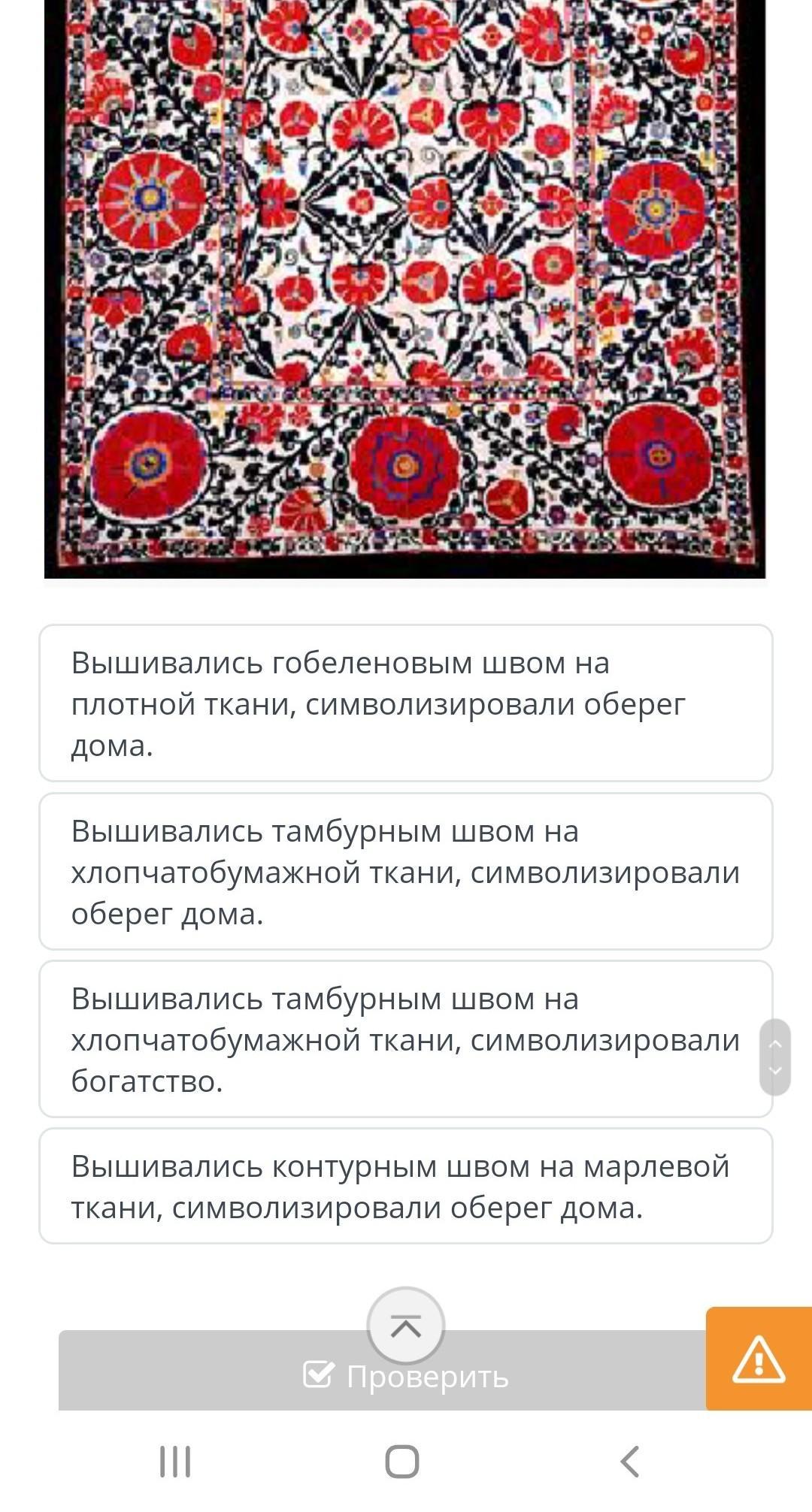This screenshot has height=1512, width=812.
Task: Tap the scroll handle on the right edge
Action: tap(775, 1057)
